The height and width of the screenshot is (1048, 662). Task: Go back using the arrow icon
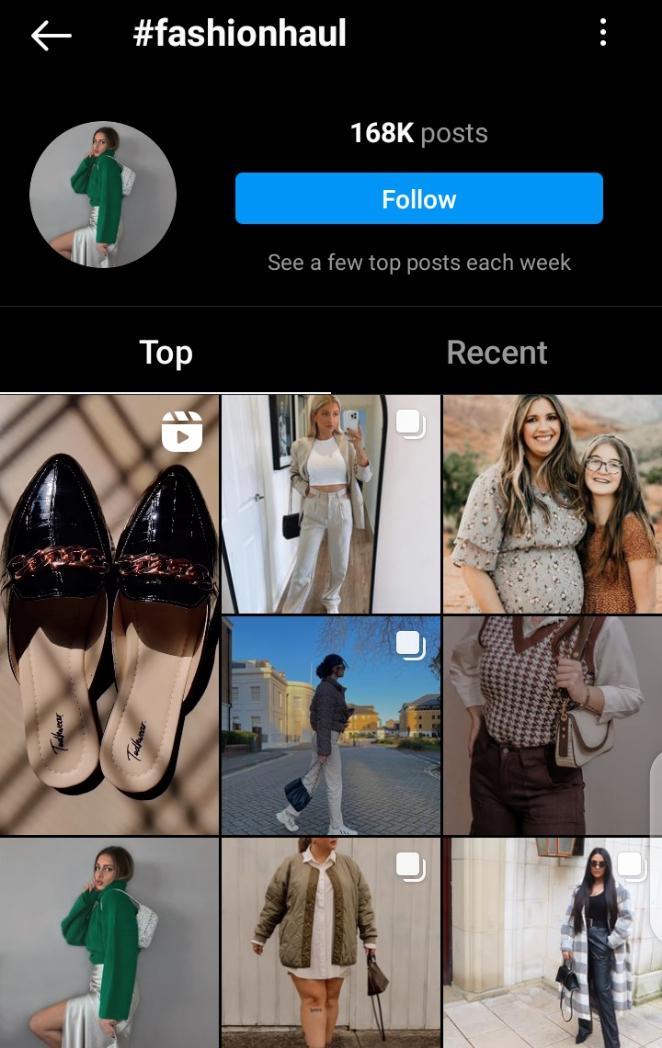(x=51, y=36)
